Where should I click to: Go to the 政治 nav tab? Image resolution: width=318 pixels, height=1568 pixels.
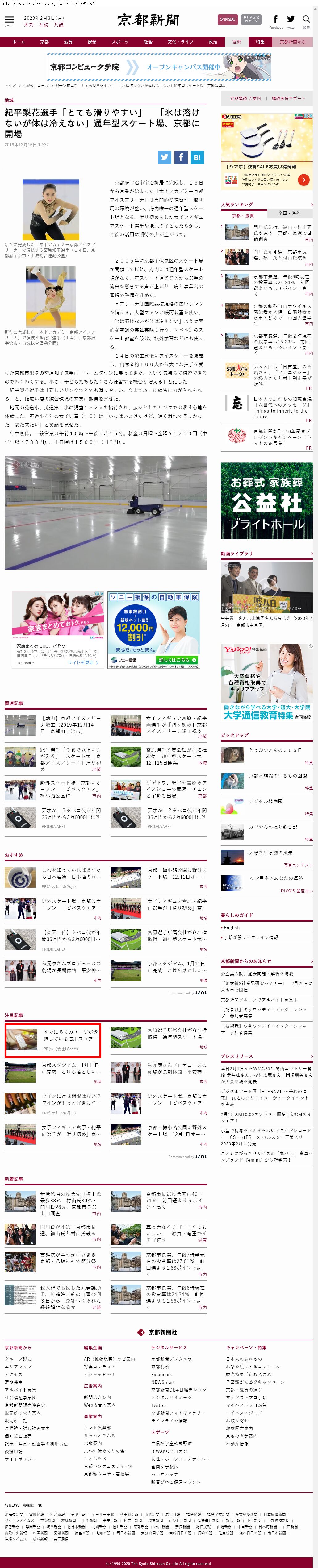(x=213, y=42)
